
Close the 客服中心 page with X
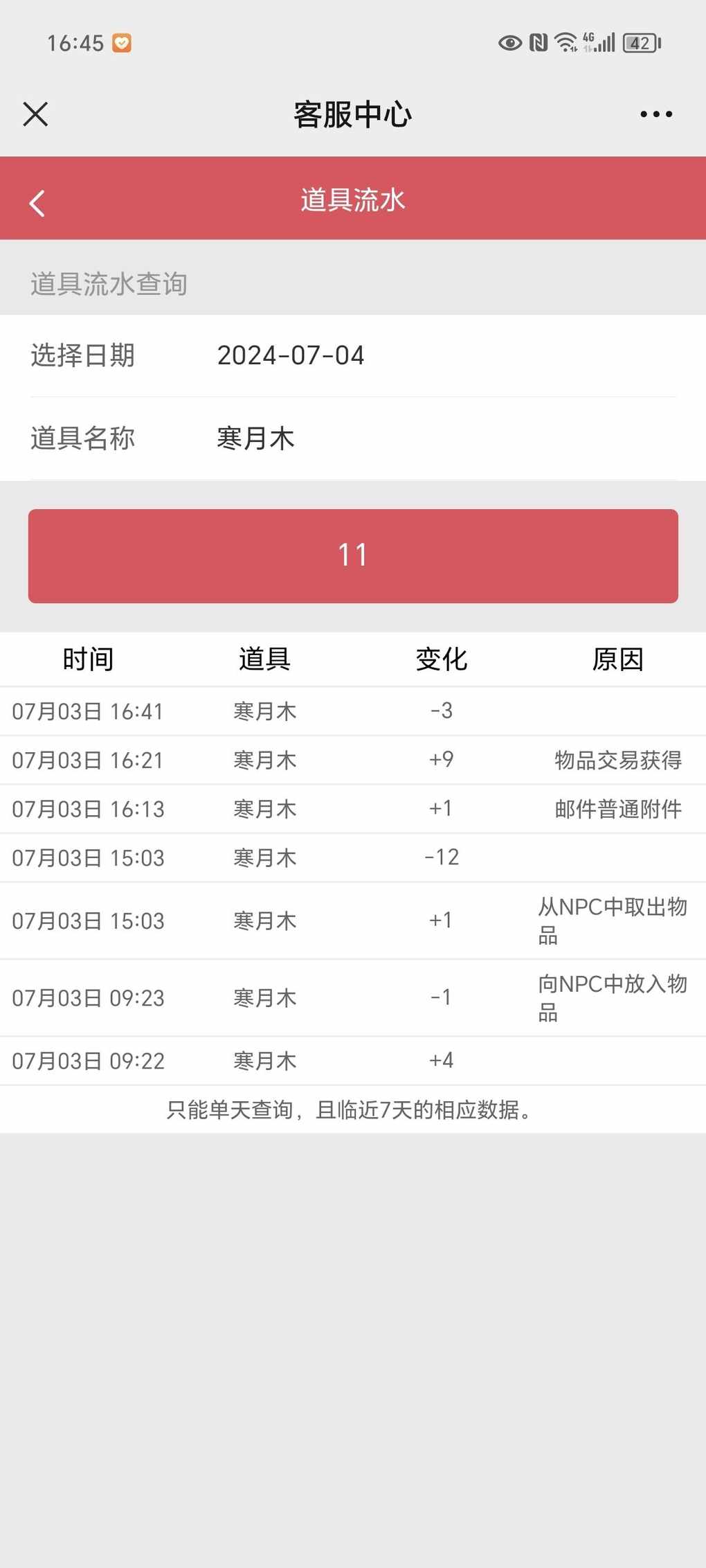tap(35, 114)
